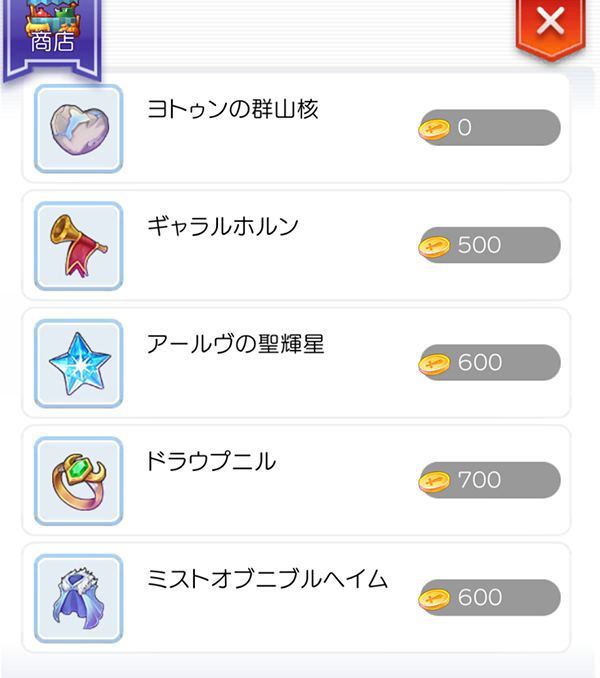The image size is (600, 678).
Task: Tap the ミストオブニブルヘイム item row
Action: pos(296,597)
